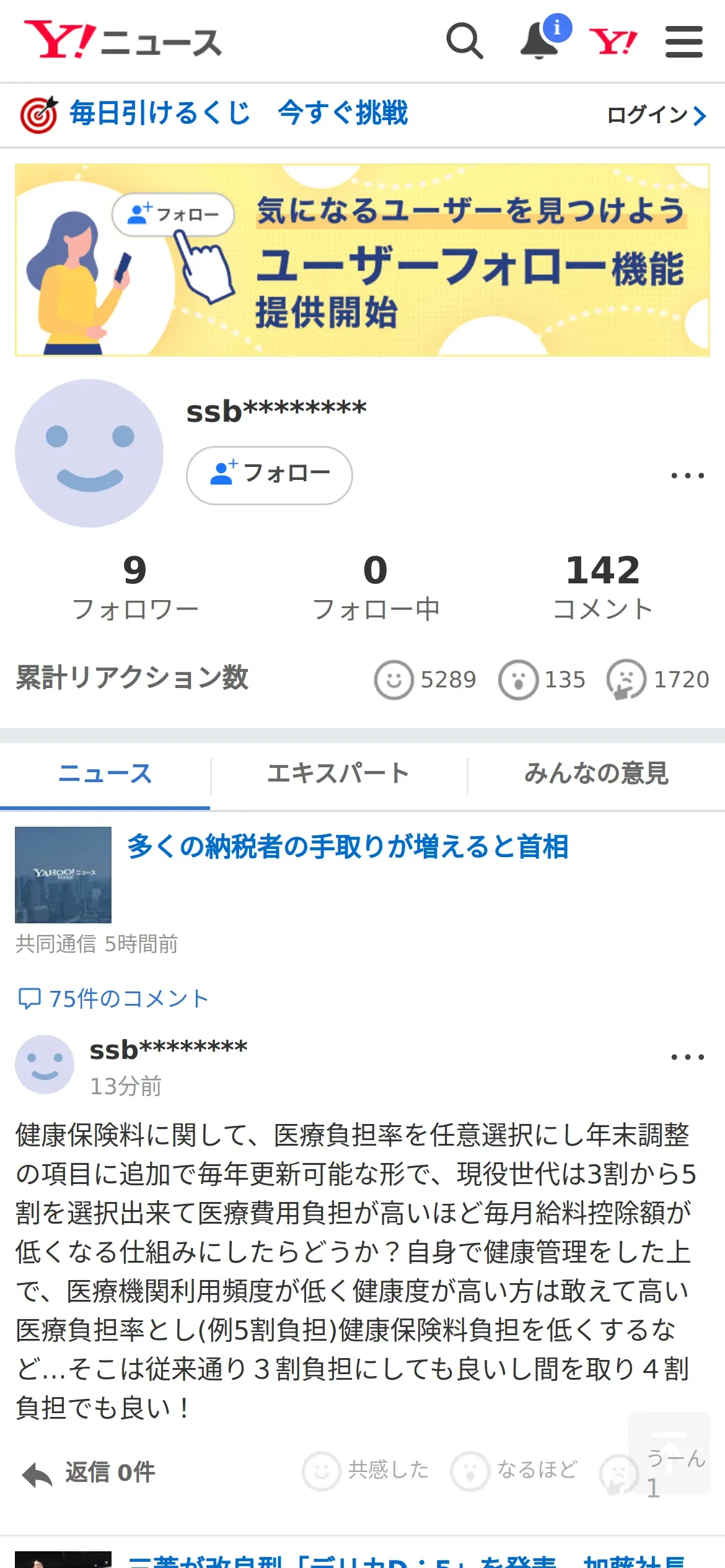
Task: Tap ログイン to sign in
Action: (x=656, y=115)
